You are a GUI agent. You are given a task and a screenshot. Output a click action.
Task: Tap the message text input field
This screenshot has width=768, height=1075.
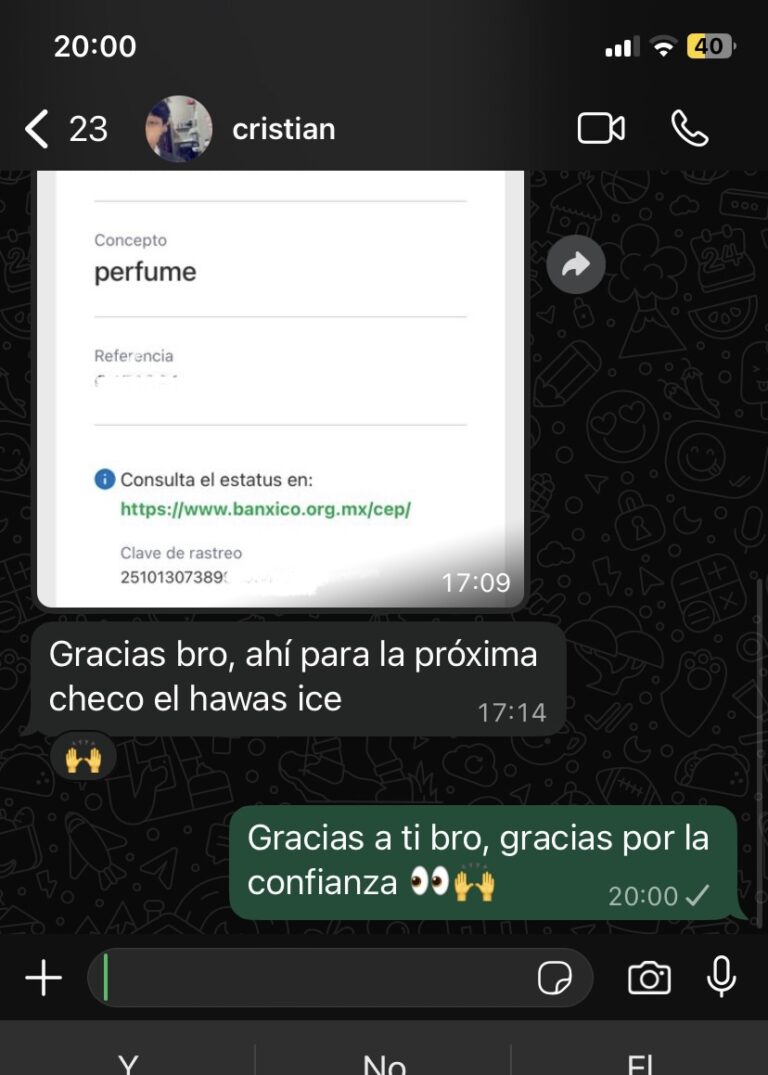(x=300, y=978)
